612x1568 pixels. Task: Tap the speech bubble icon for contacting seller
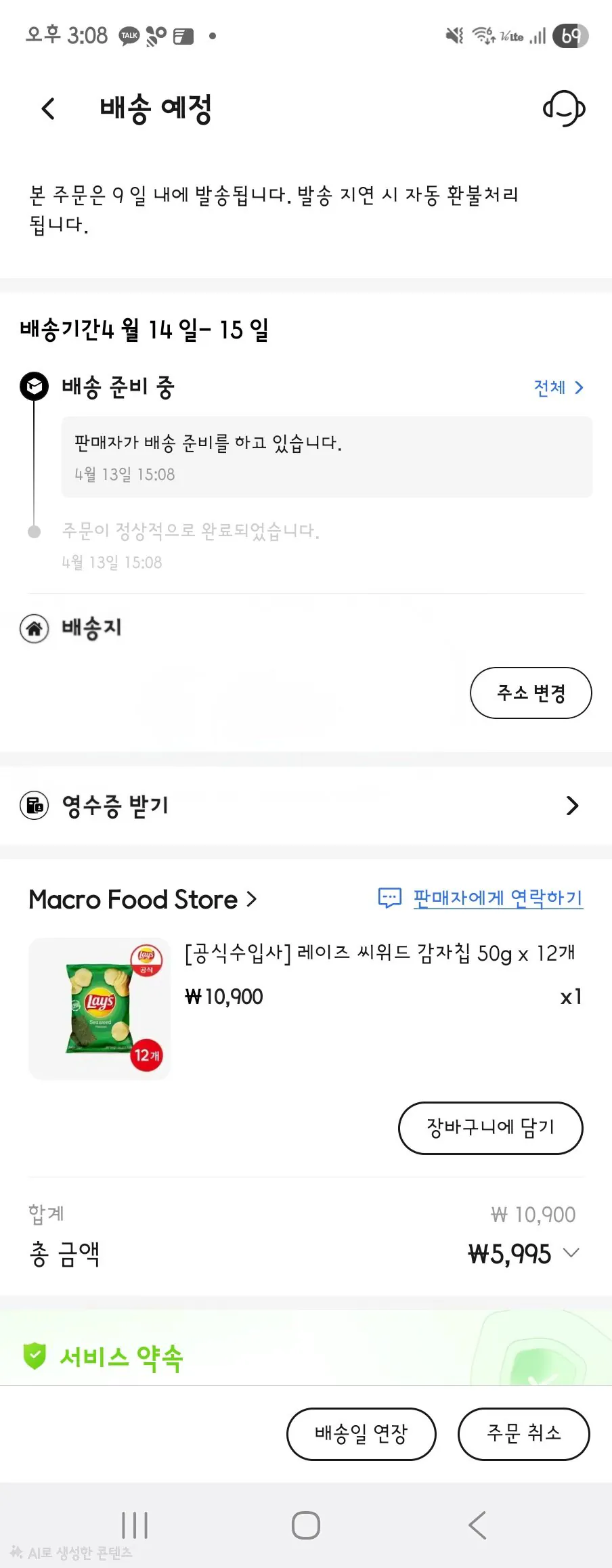[x=390, y=898]
